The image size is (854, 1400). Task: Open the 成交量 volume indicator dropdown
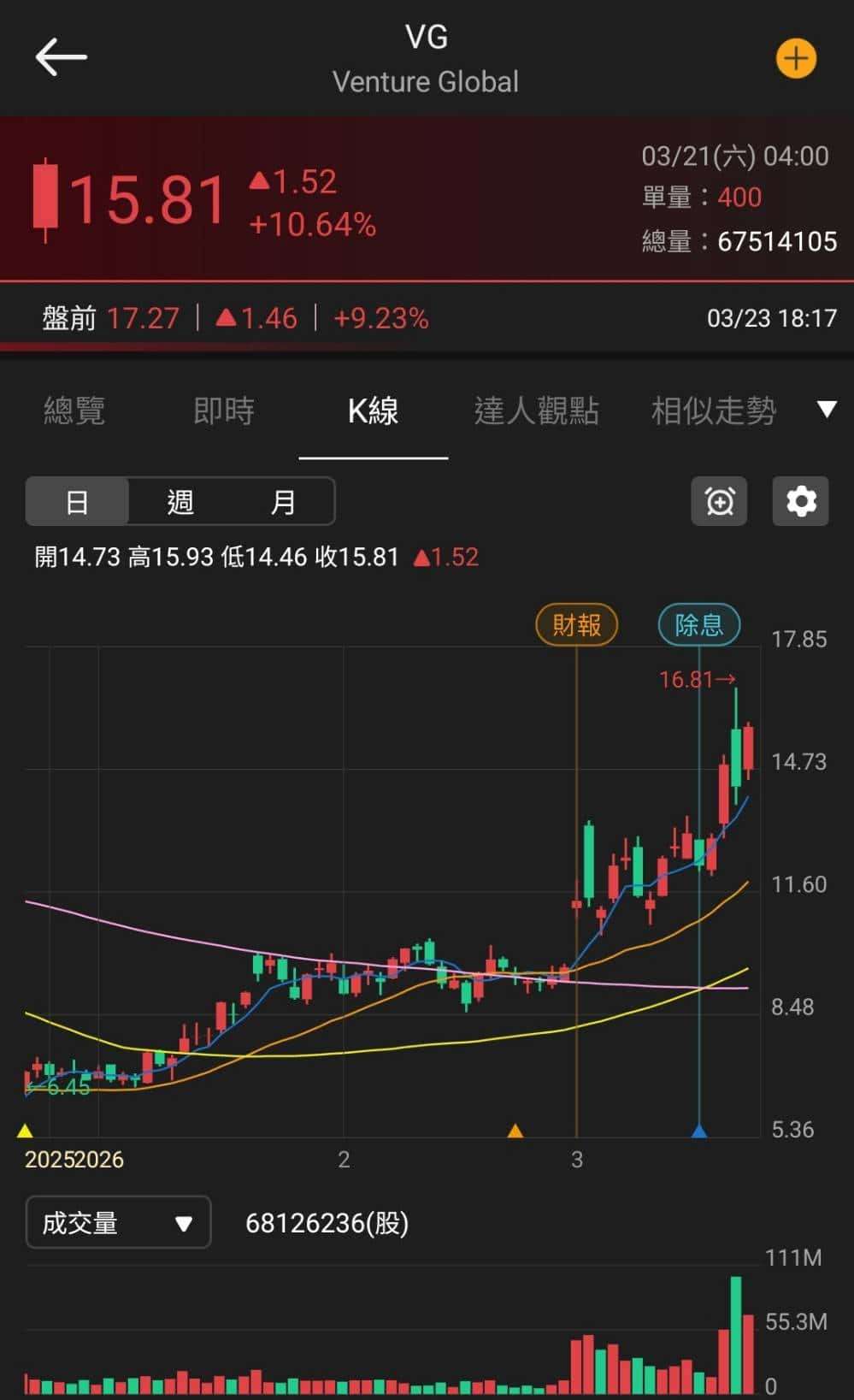tap(118, 1223)
